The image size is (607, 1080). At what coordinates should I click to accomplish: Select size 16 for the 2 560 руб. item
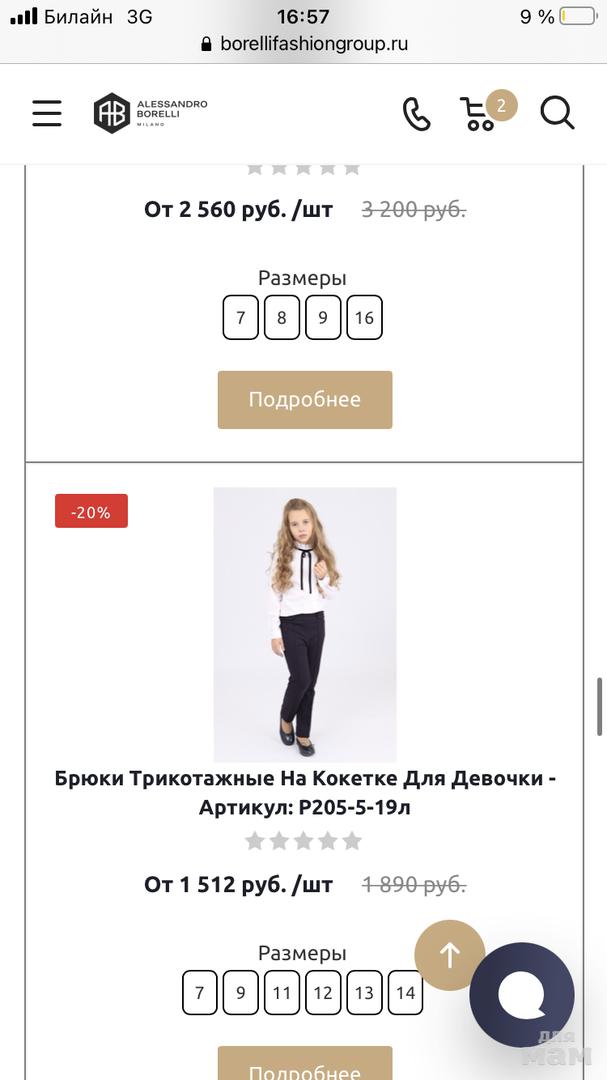[x=364, y=318]
